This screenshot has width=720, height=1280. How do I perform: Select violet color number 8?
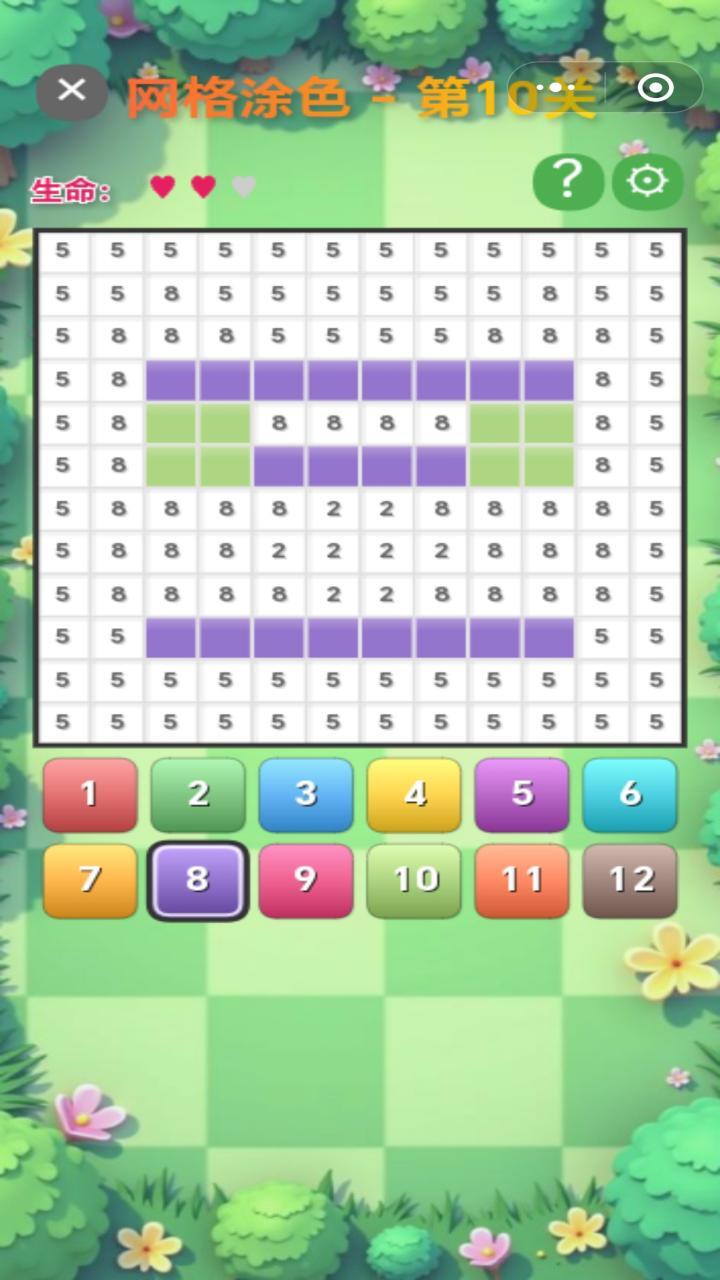tap(198, 880)
